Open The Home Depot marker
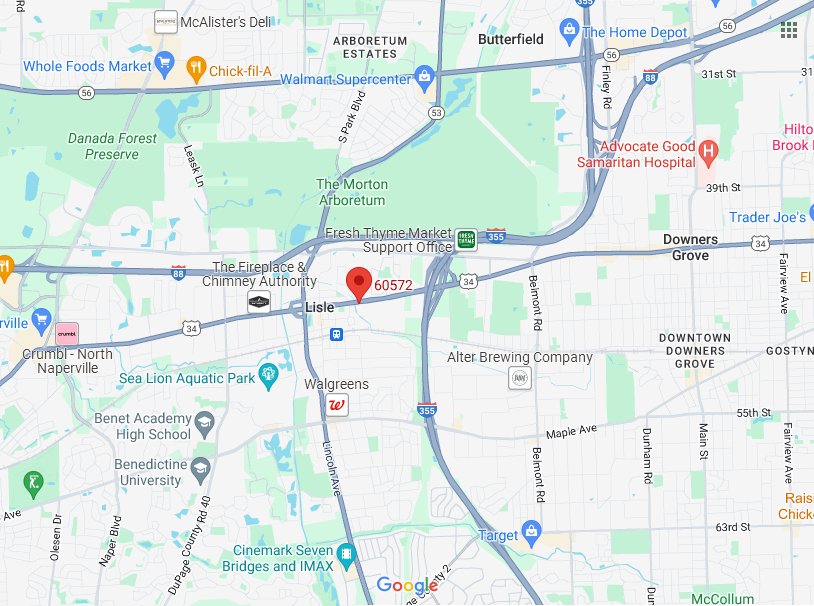Screen dimensions: 814x606 [x=569, y=30]
